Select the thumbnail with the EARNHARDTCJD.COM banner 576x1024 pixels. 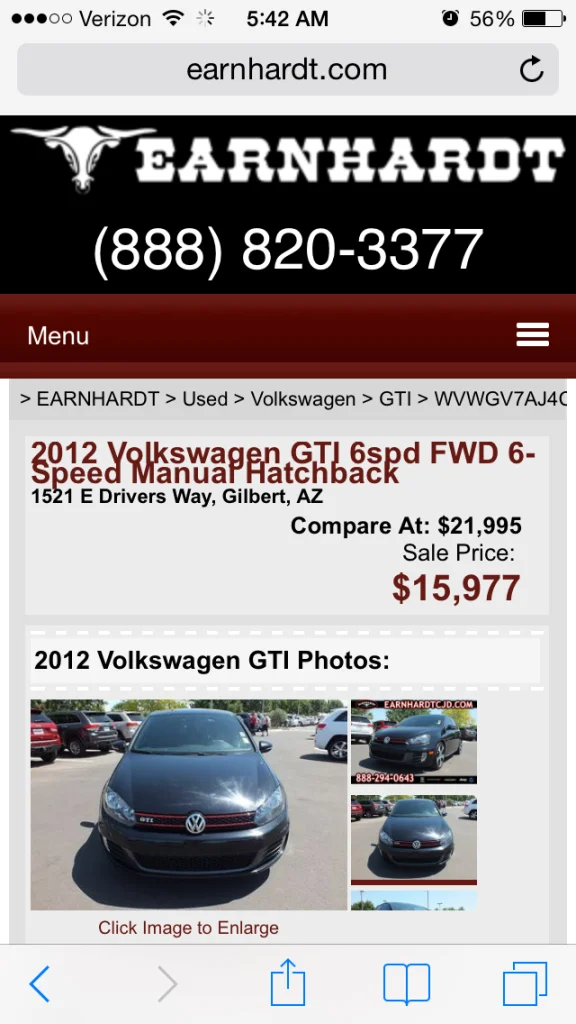[x=414, y=742]
